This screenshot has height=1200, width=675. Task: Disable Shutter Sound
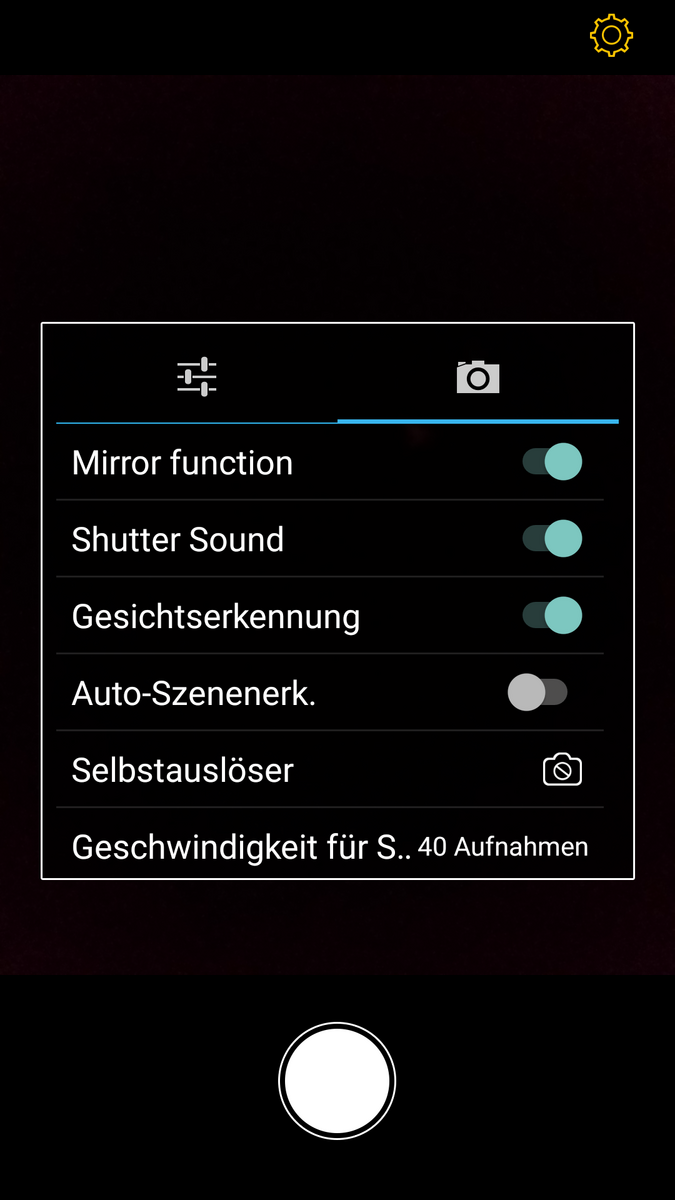tap(552, 539)
